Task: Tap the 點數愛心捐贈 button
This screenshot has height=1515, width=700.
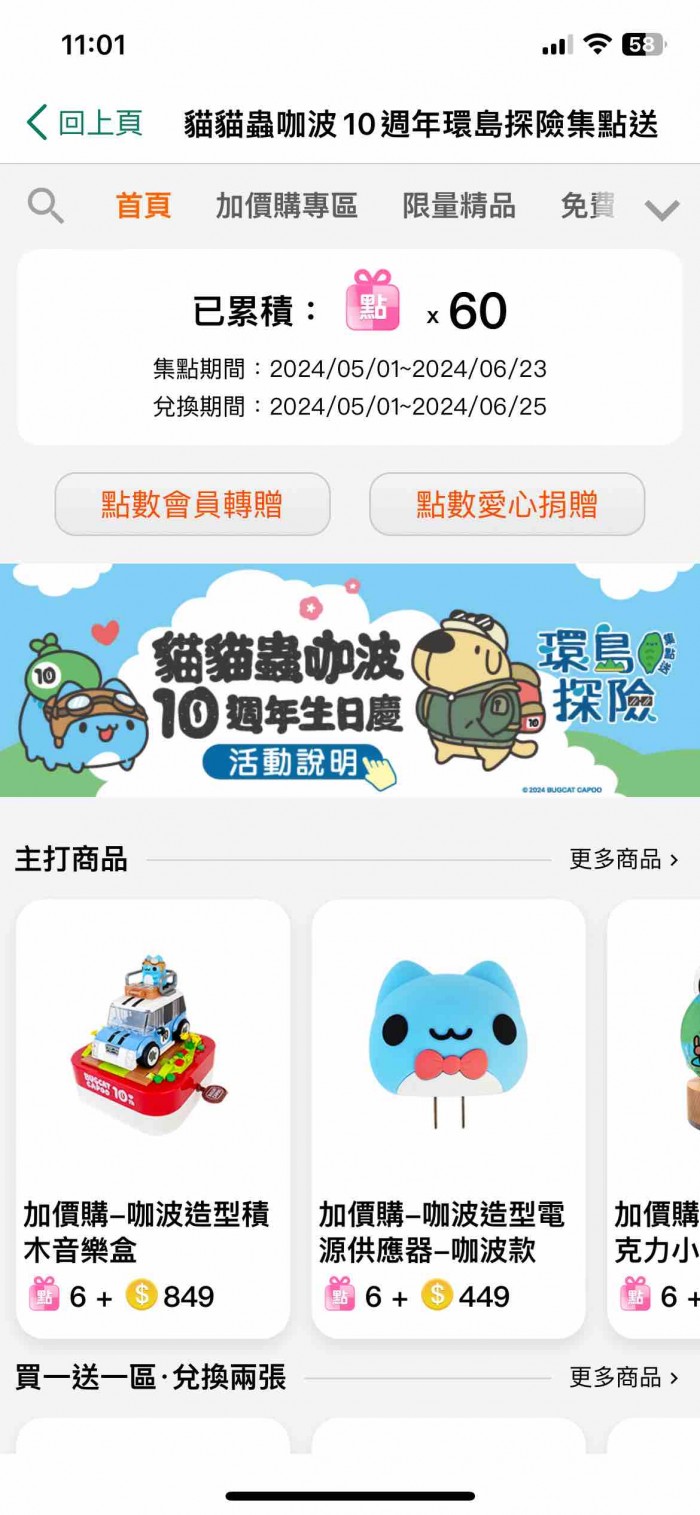Action: pyautogui.click(x=507, y=504)
